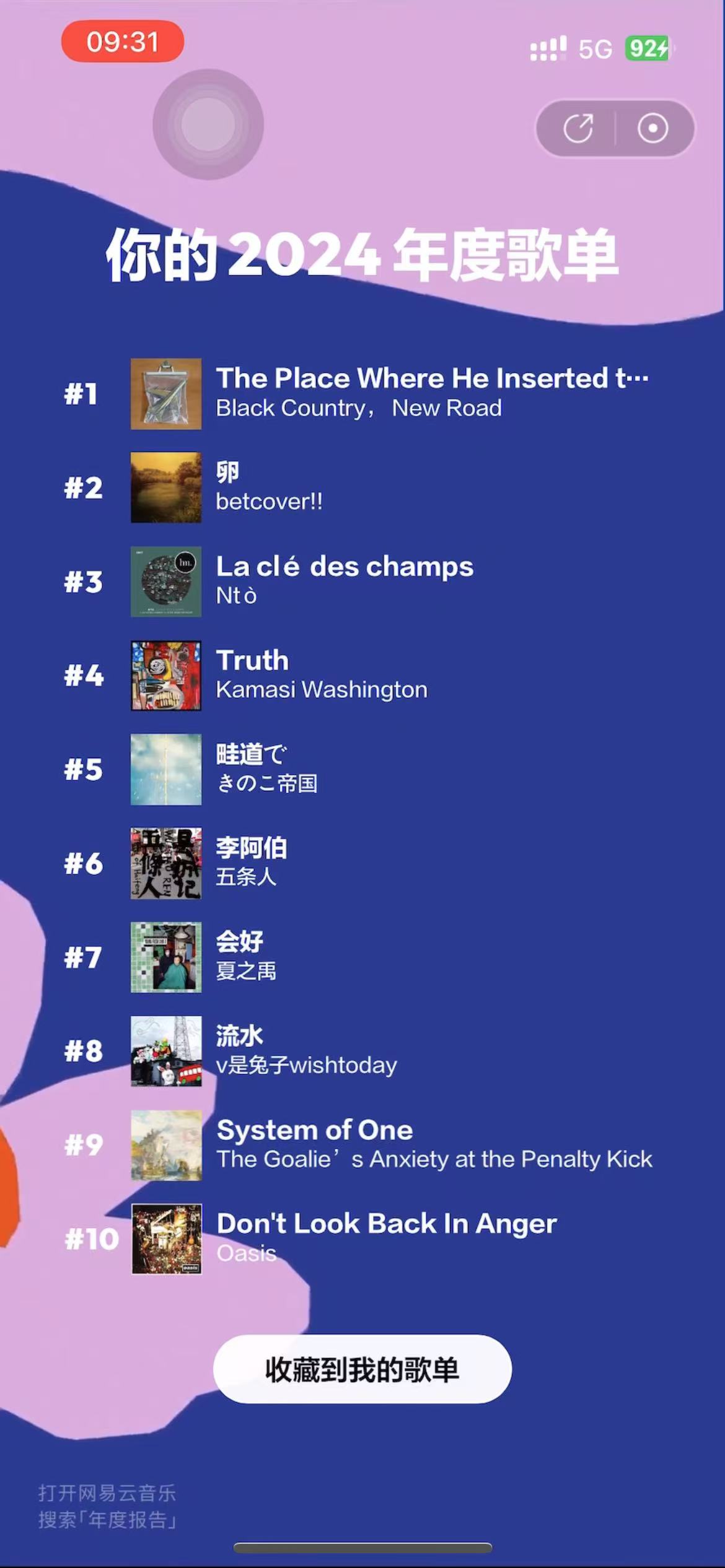The height and width of the screenshot is (1568, 725).
Task: Tap 收藏到我的歌单 to save the playlist
Action: coord(362,1369)
